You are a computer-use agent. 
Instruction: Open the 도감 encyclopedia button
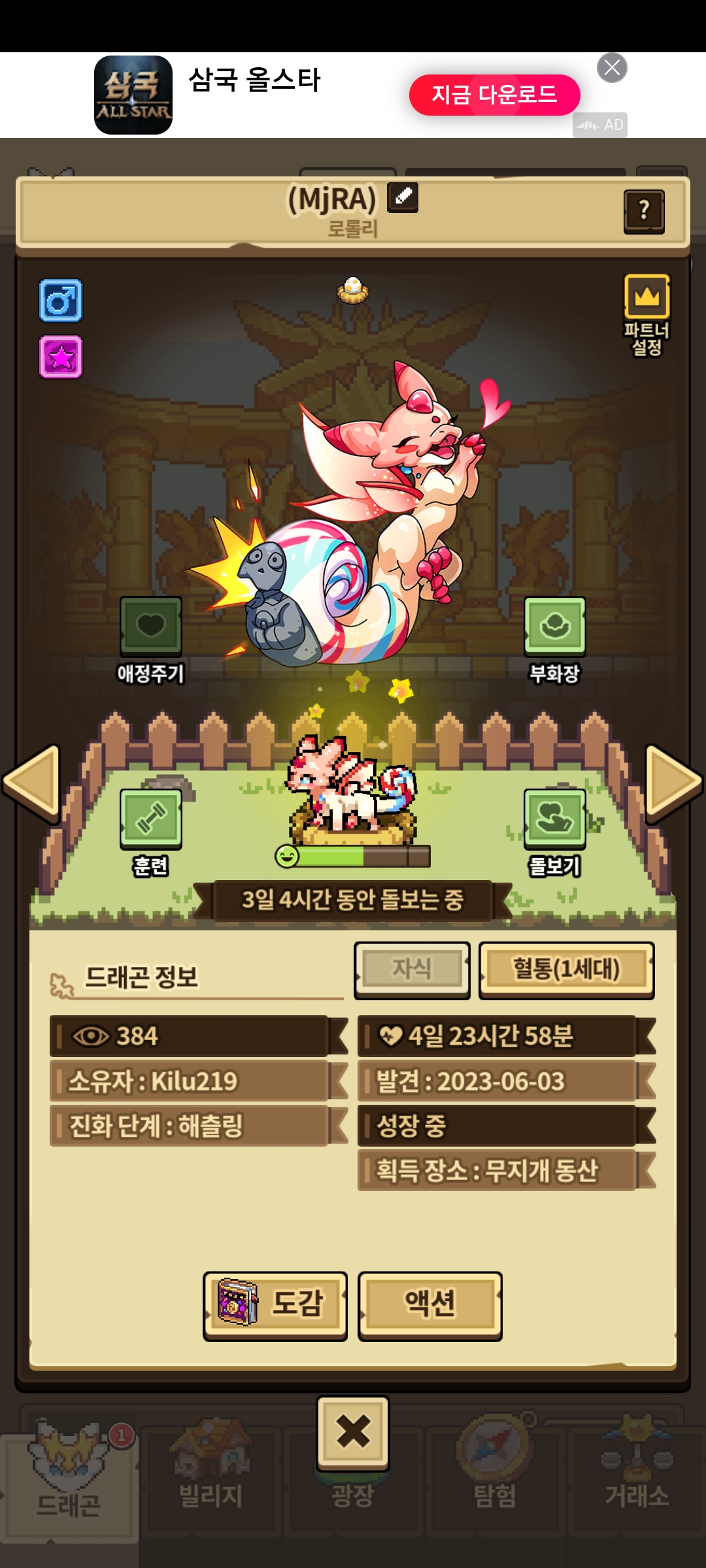pos(275,1305)
